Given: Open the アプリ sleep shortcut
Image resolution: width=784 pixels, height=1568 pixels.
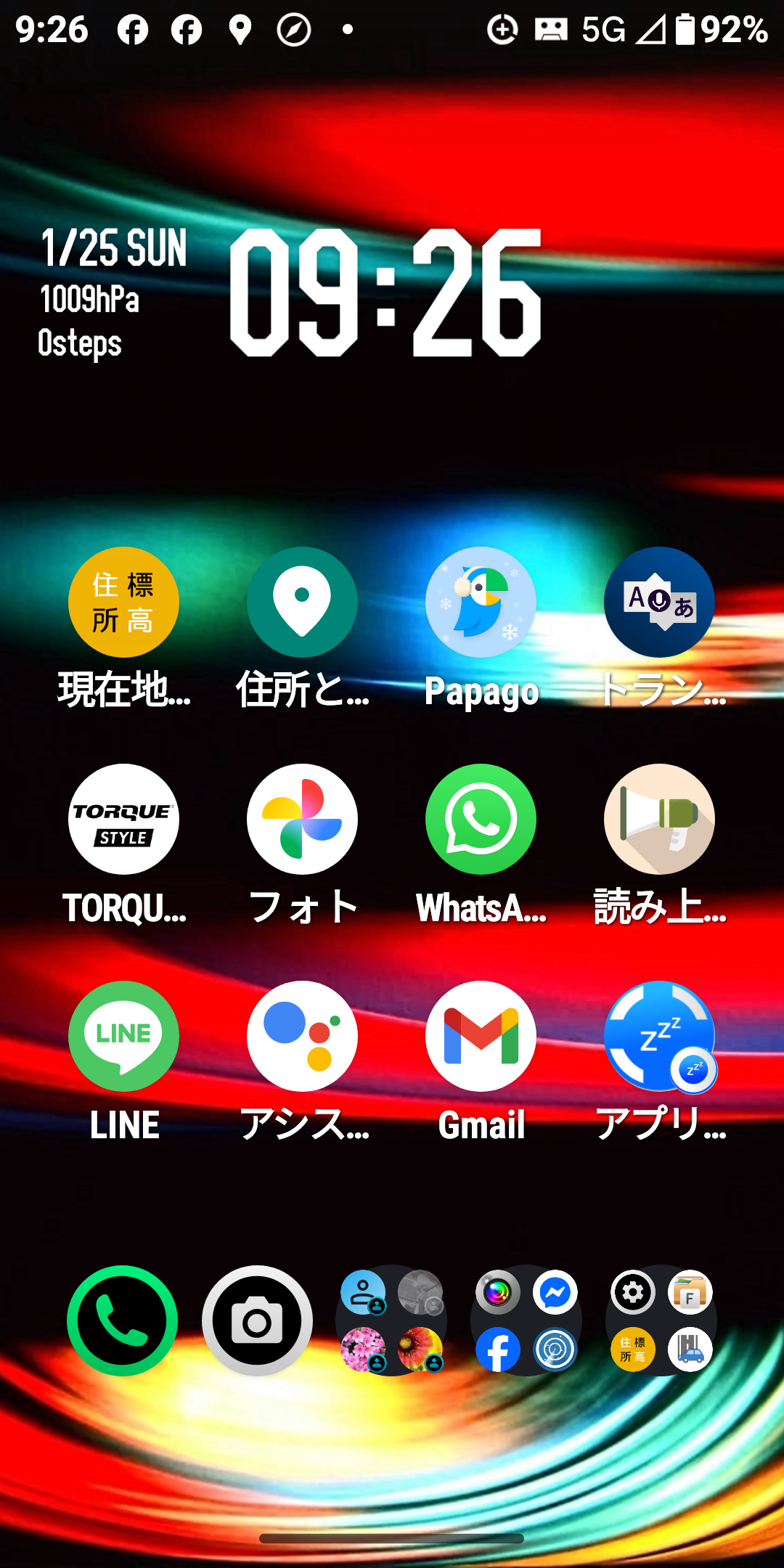Looking at the screenshot, I should 659,1037.
